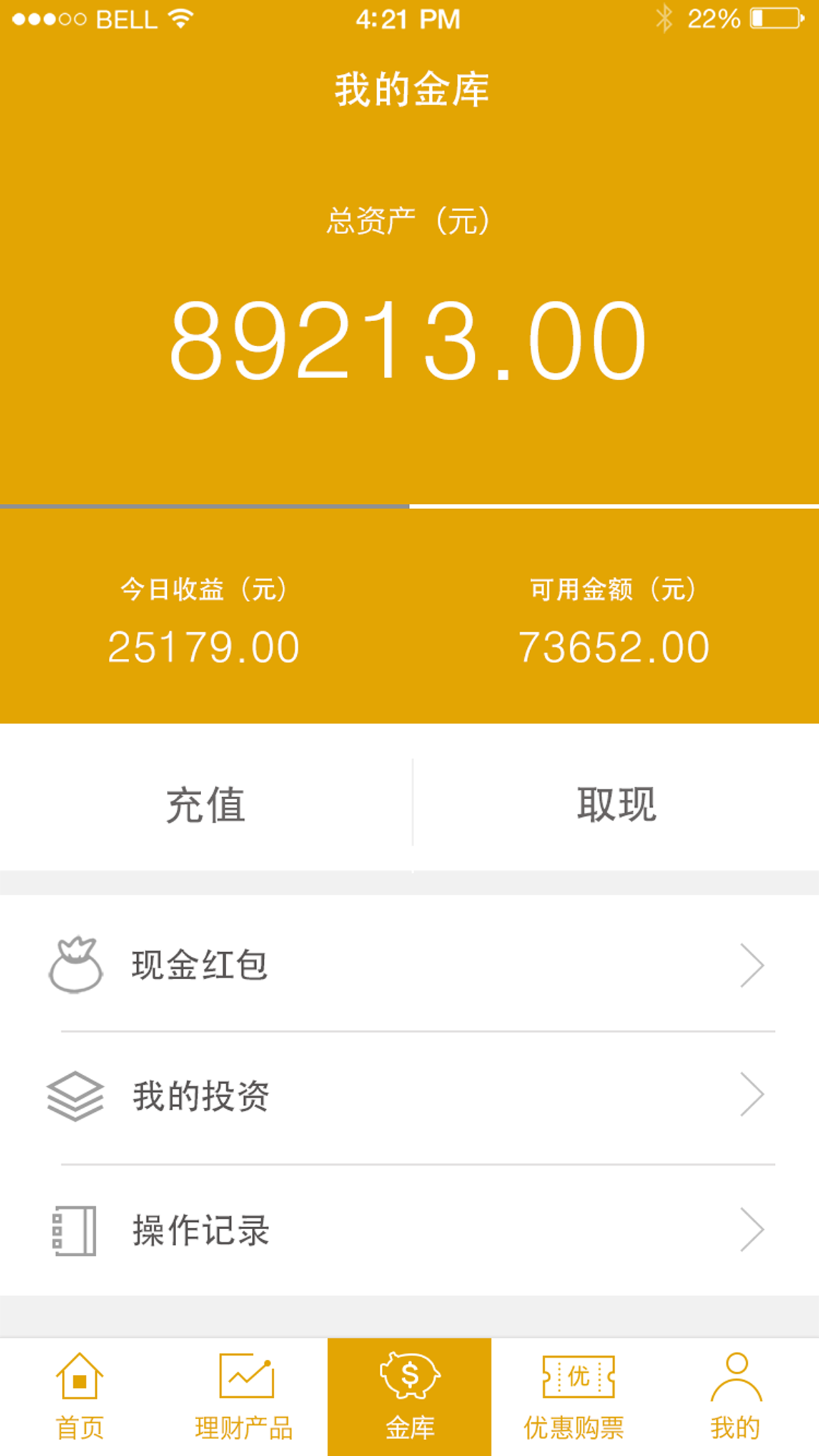Viewport: 819px width, 1456px height.
Task: Open 操作记录 operation records
Action: [409, 1230]
